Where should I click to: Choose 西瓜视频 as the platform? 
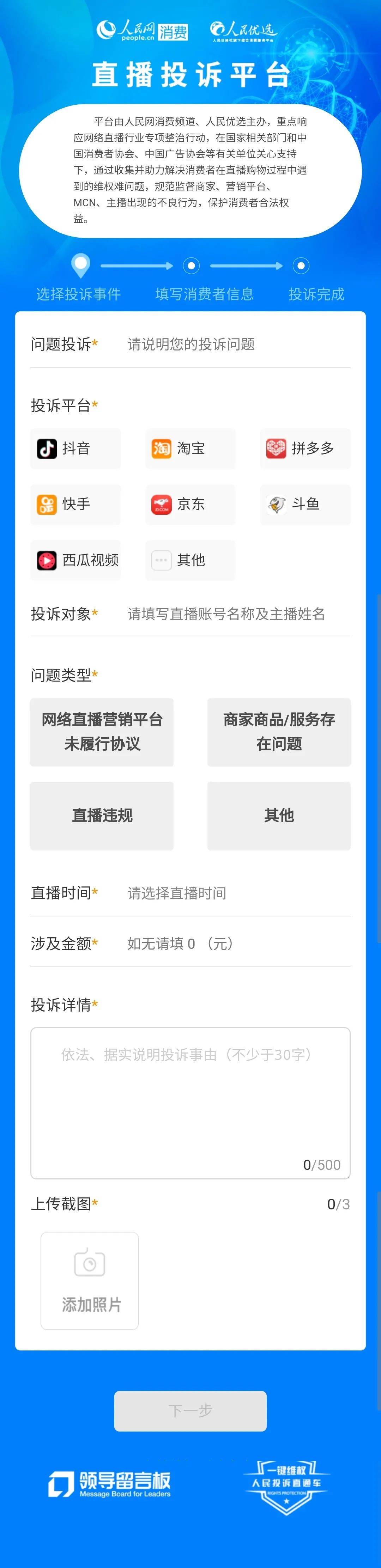[75, 560]
